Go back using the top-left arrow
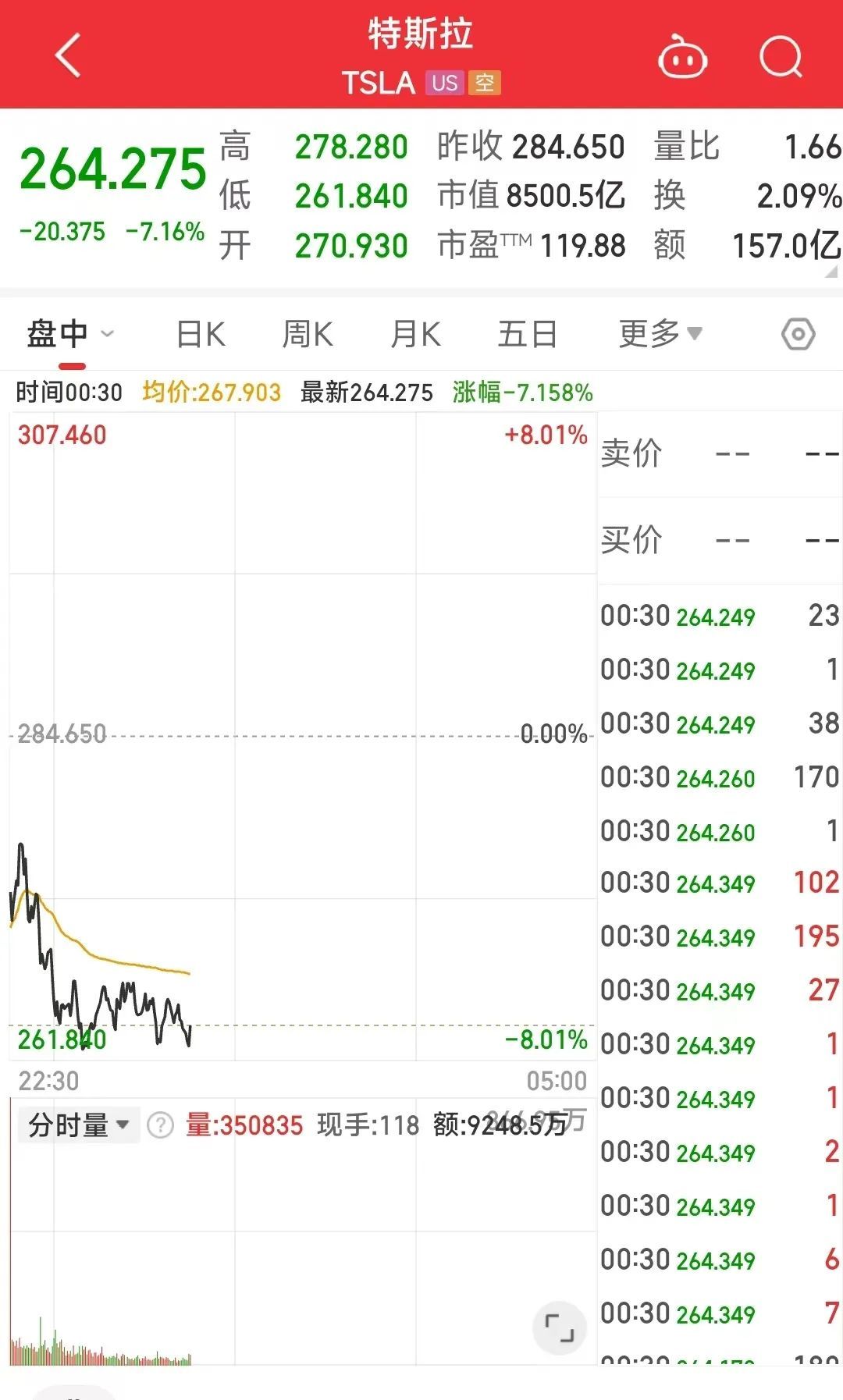The height and width of the screenshot is (1400, 843). pyautogui.click(x=68, y=55)
